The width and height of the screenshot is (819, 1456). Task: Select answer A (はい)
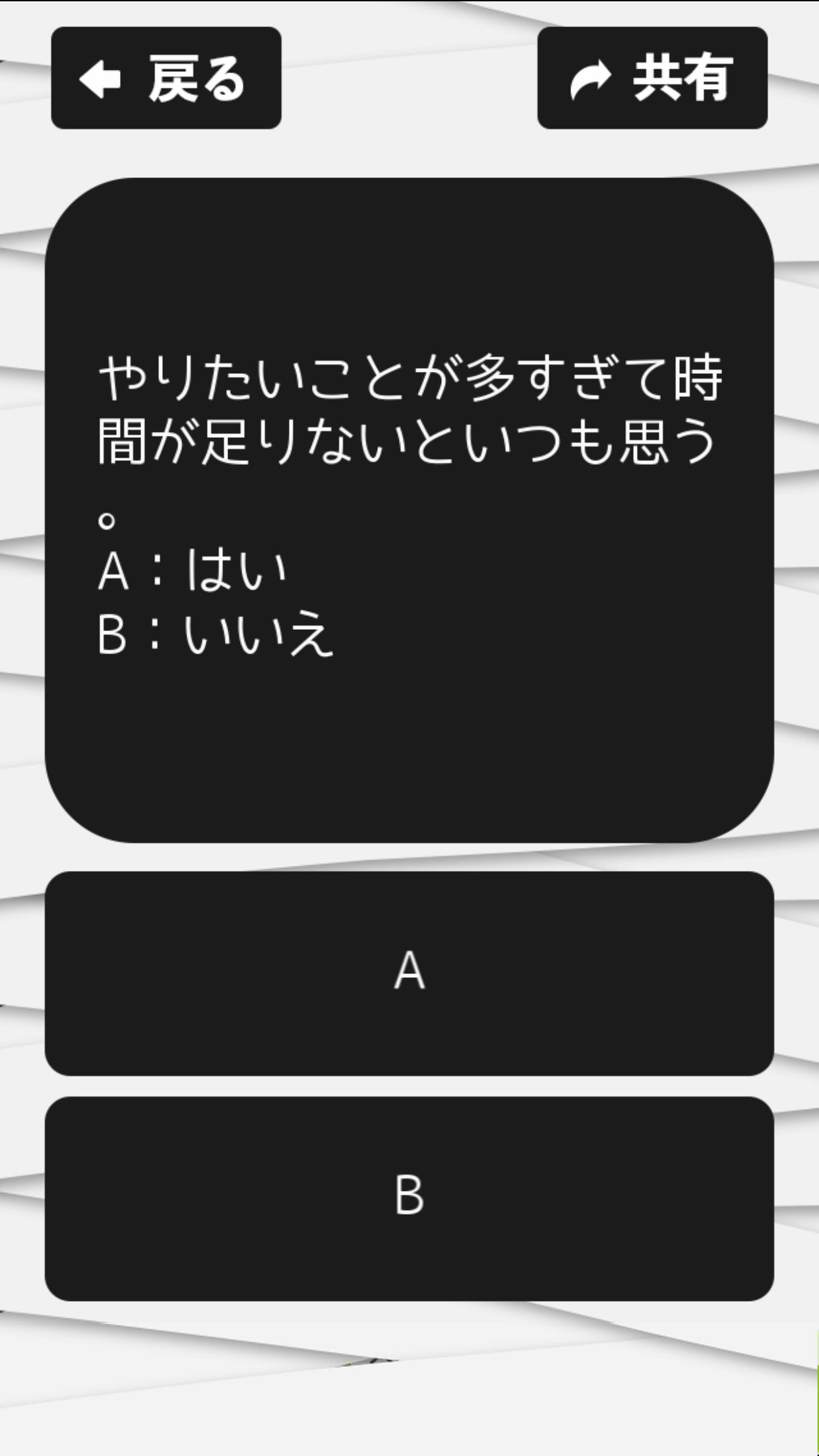point(409,973)
